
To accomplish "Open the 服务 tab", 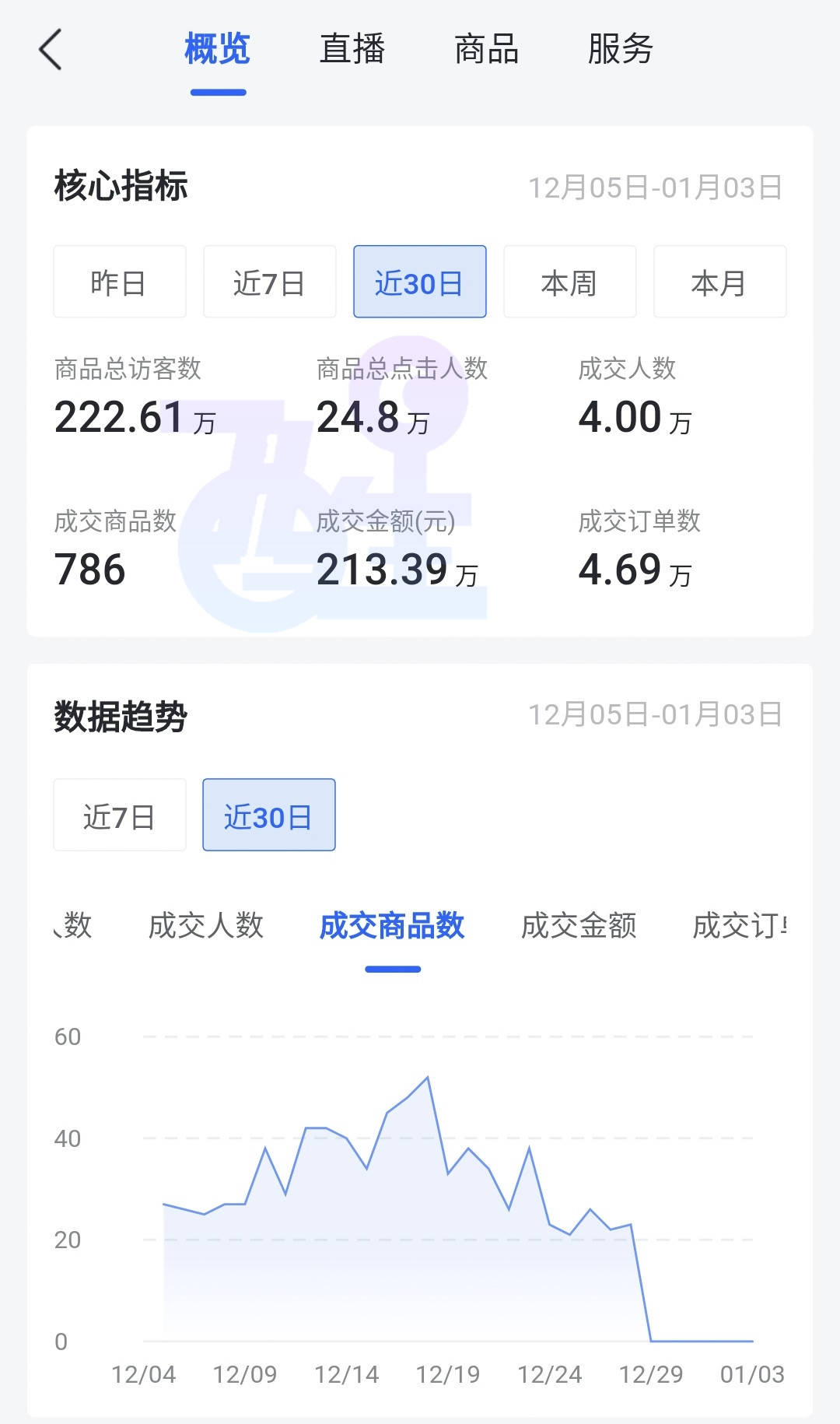I will [x=620, y=49].
